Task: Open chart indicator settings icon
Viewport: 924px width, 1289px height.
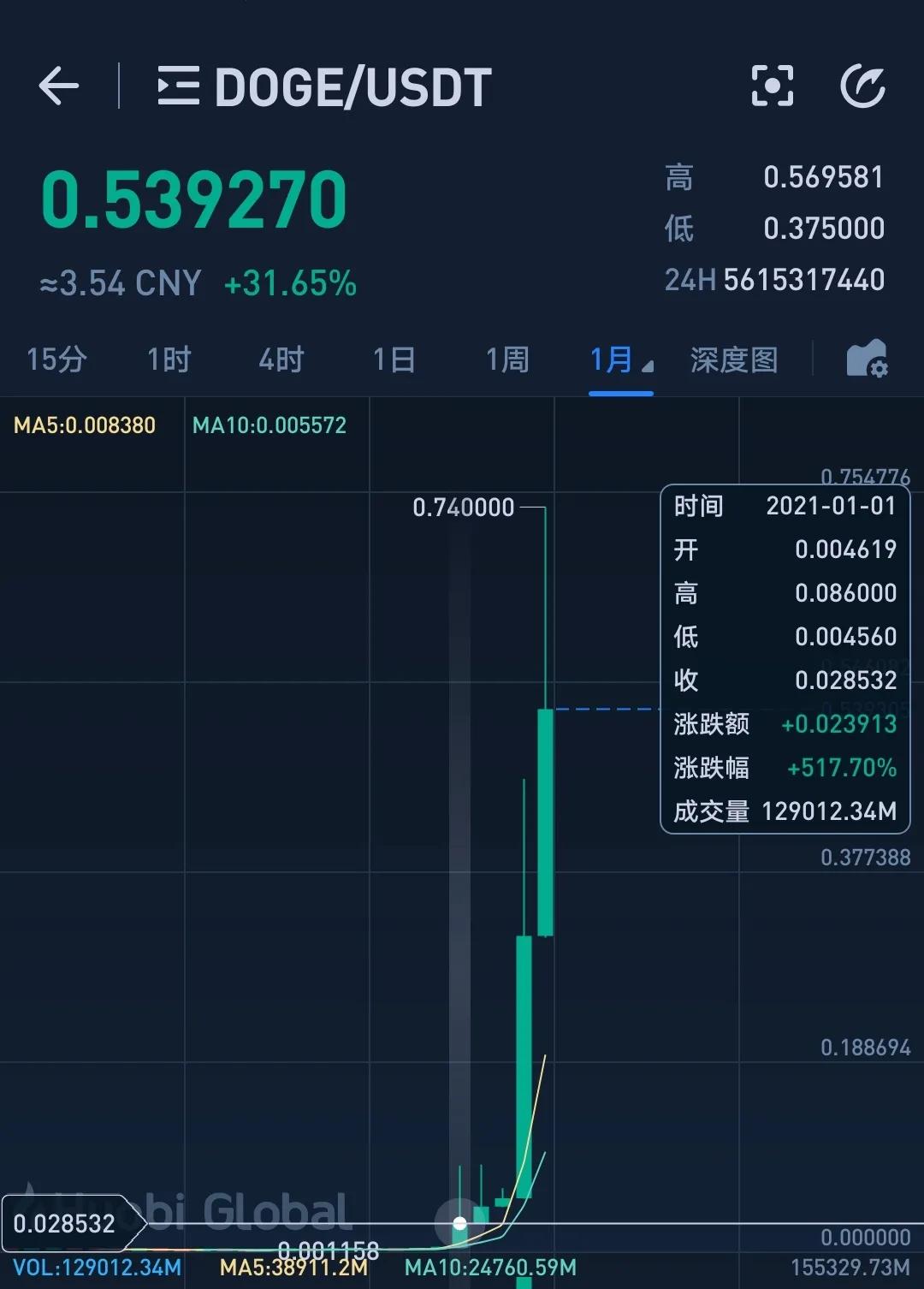Action: tap(867, 359)
